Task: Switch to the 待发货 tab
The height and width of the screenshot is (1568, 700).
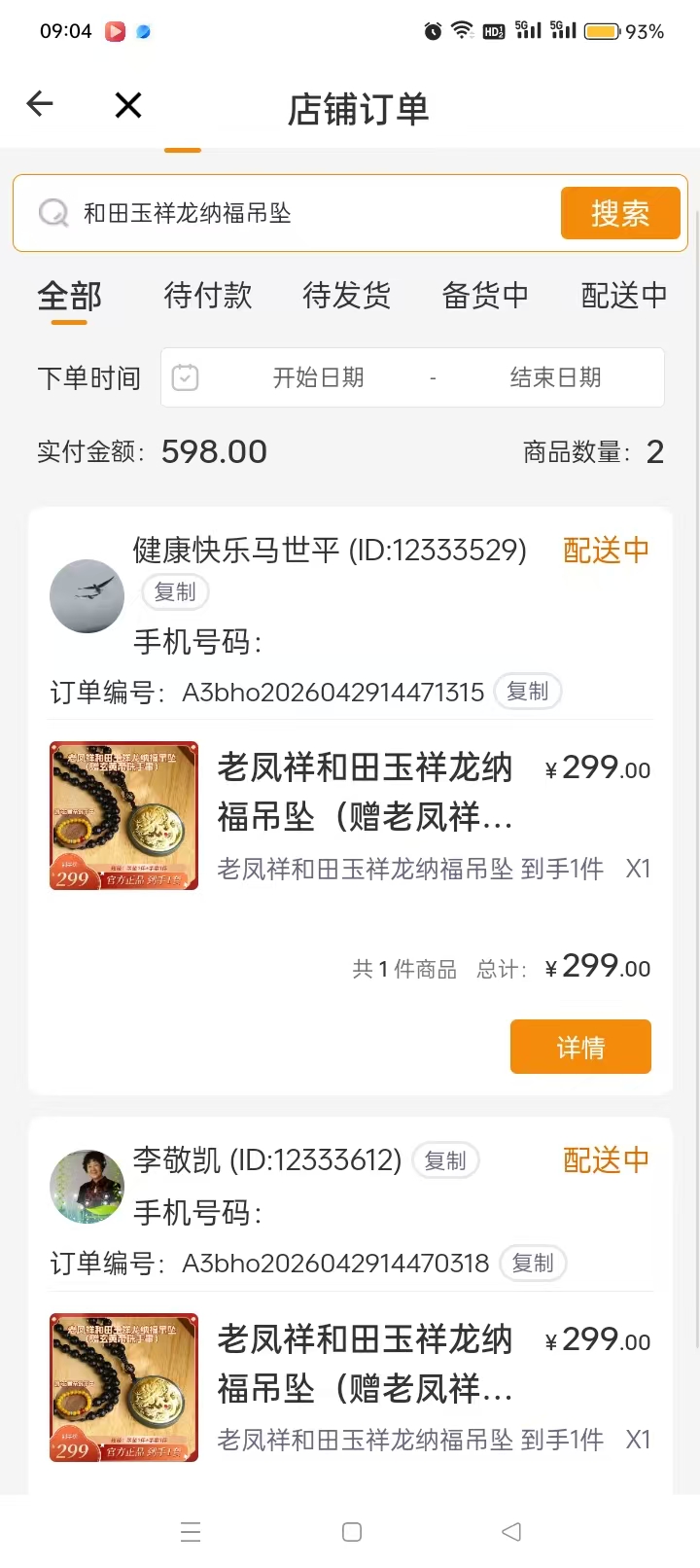Action: [347, 295]
